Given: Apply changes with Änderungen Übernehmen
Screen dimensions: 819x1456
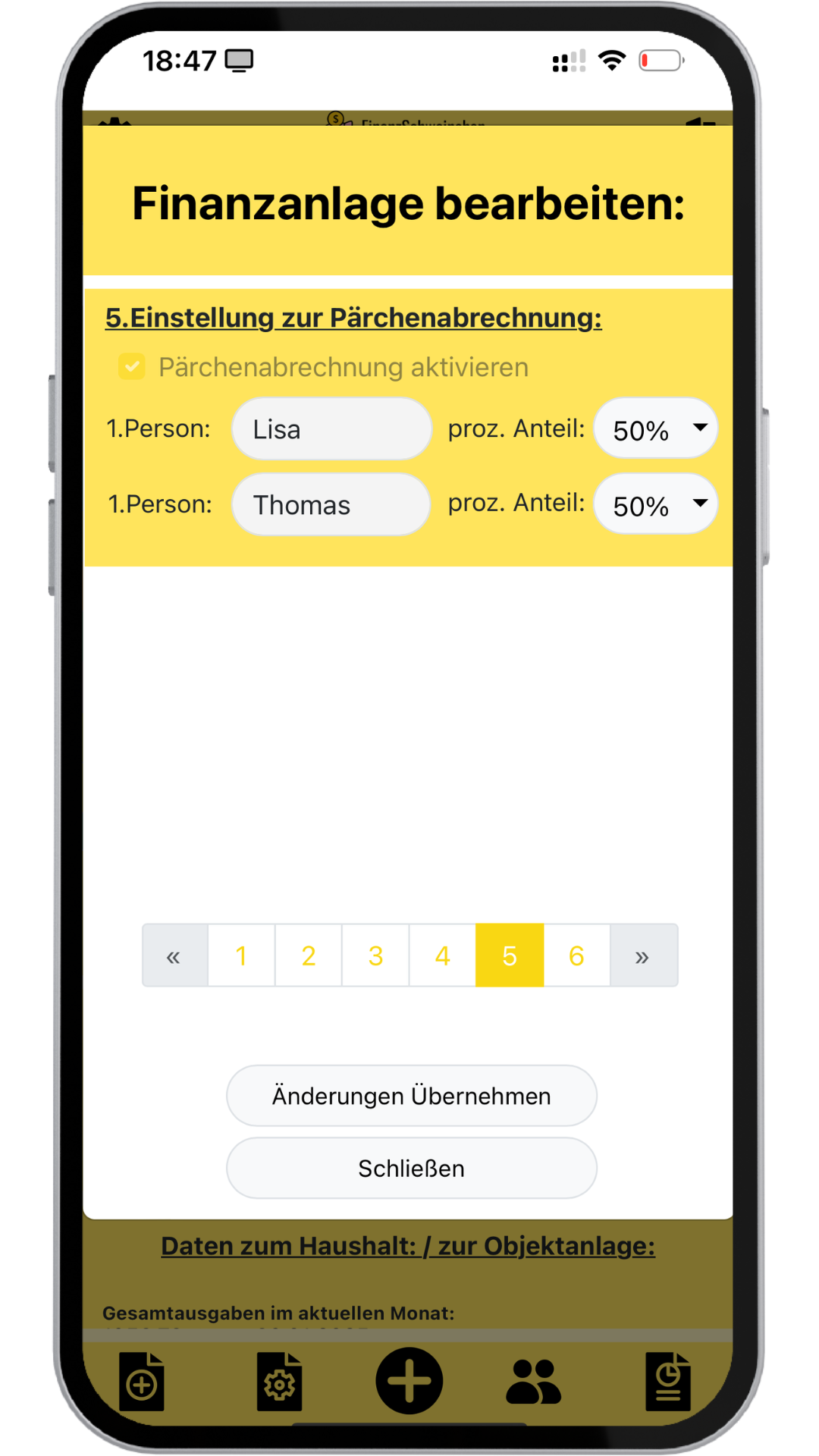Looking at the screenshot, I should click(x=411, y=1096).
